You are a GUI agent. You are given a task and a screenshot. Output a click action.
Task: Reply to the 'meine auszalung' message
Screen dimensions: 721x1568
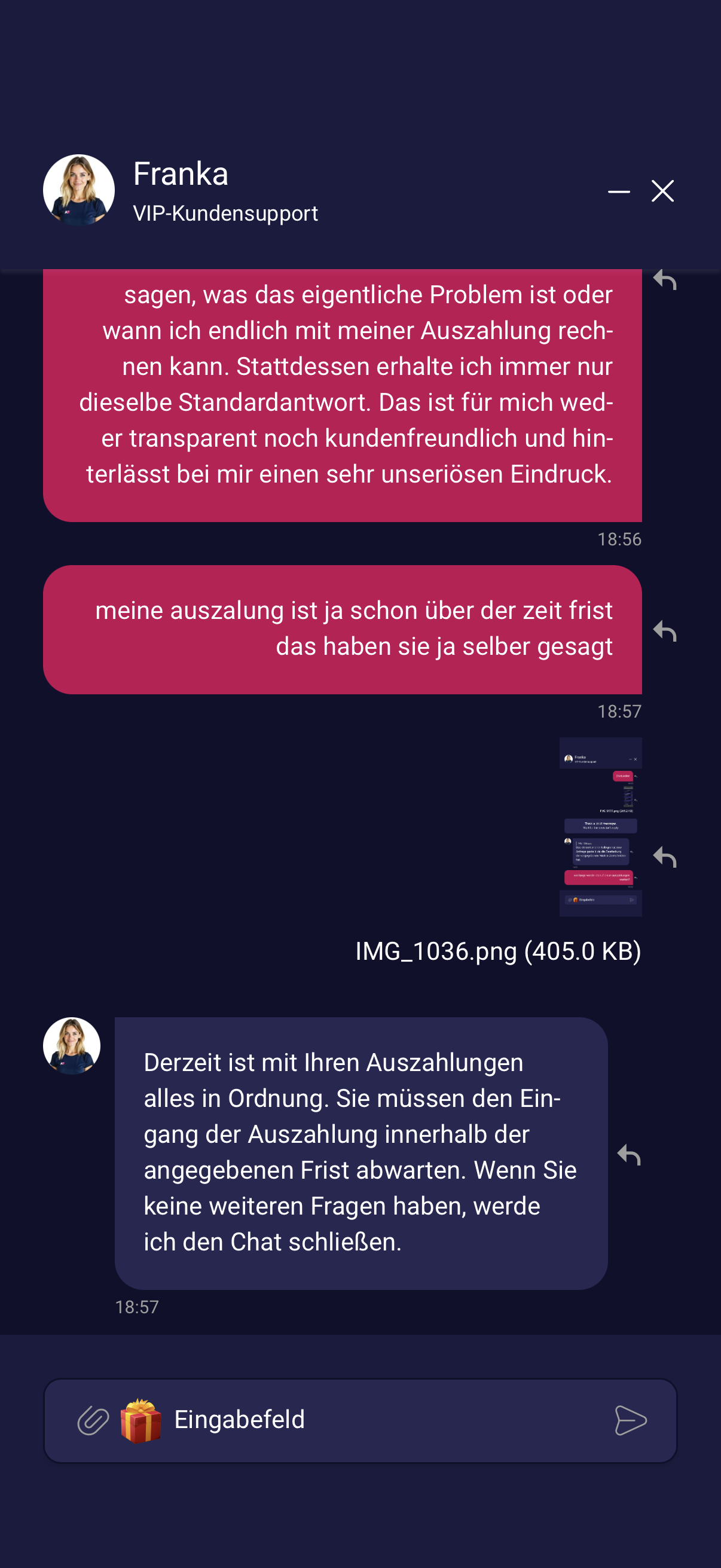[665, 630]
